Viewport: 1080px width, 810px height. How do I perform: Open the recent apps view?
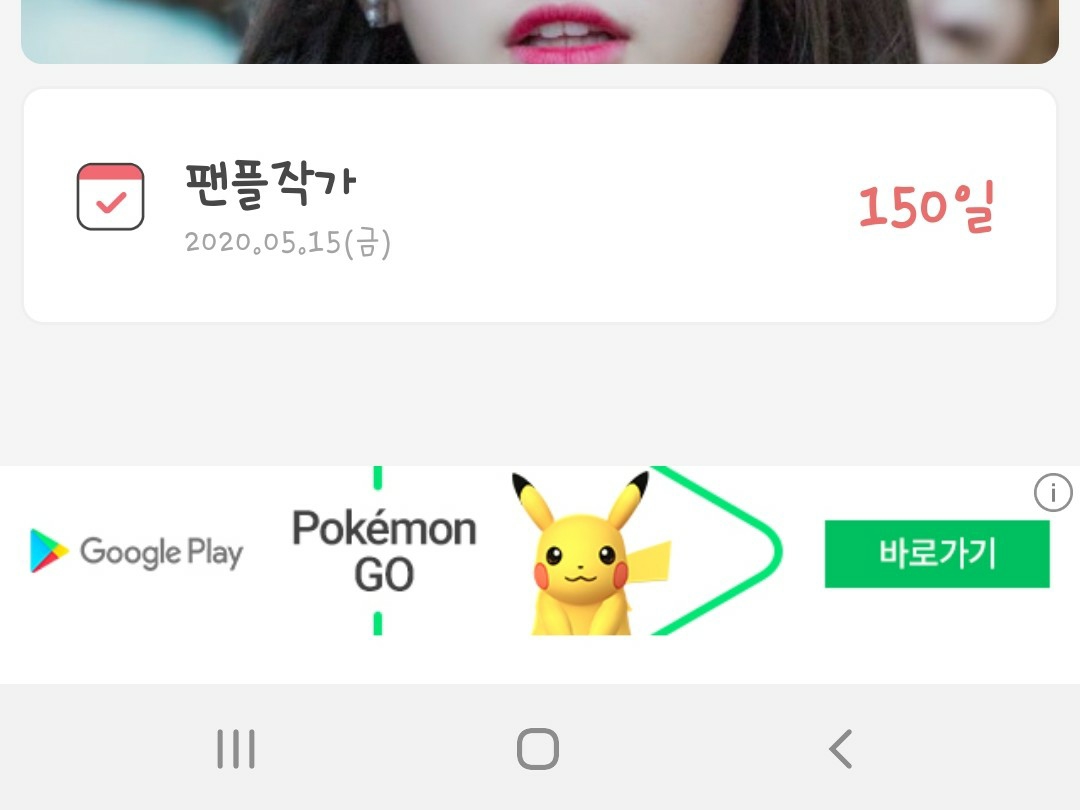[236, 749]
